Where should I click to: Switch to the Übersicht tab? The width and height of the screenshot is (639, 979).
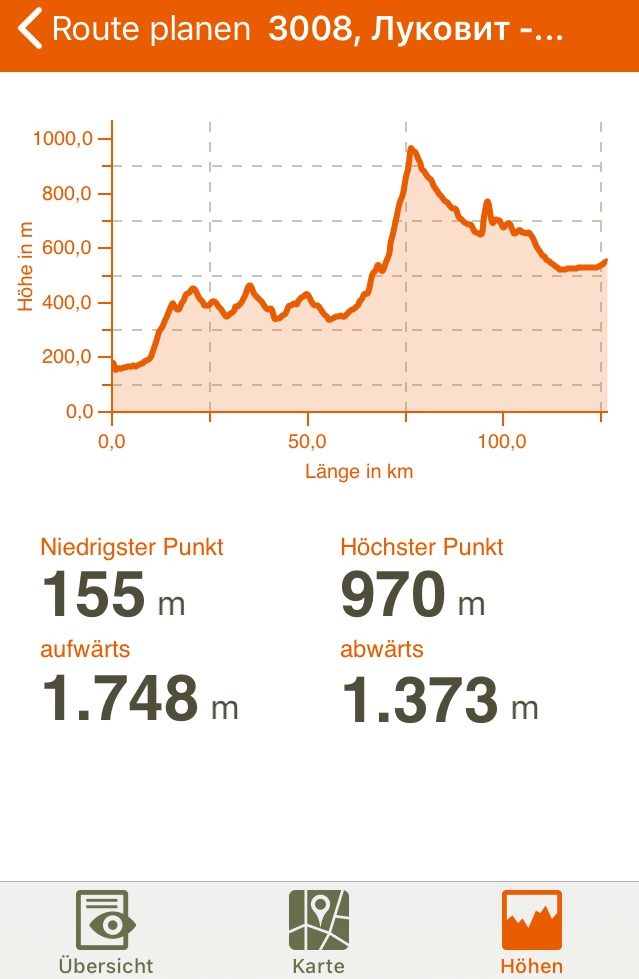point(105,932)
